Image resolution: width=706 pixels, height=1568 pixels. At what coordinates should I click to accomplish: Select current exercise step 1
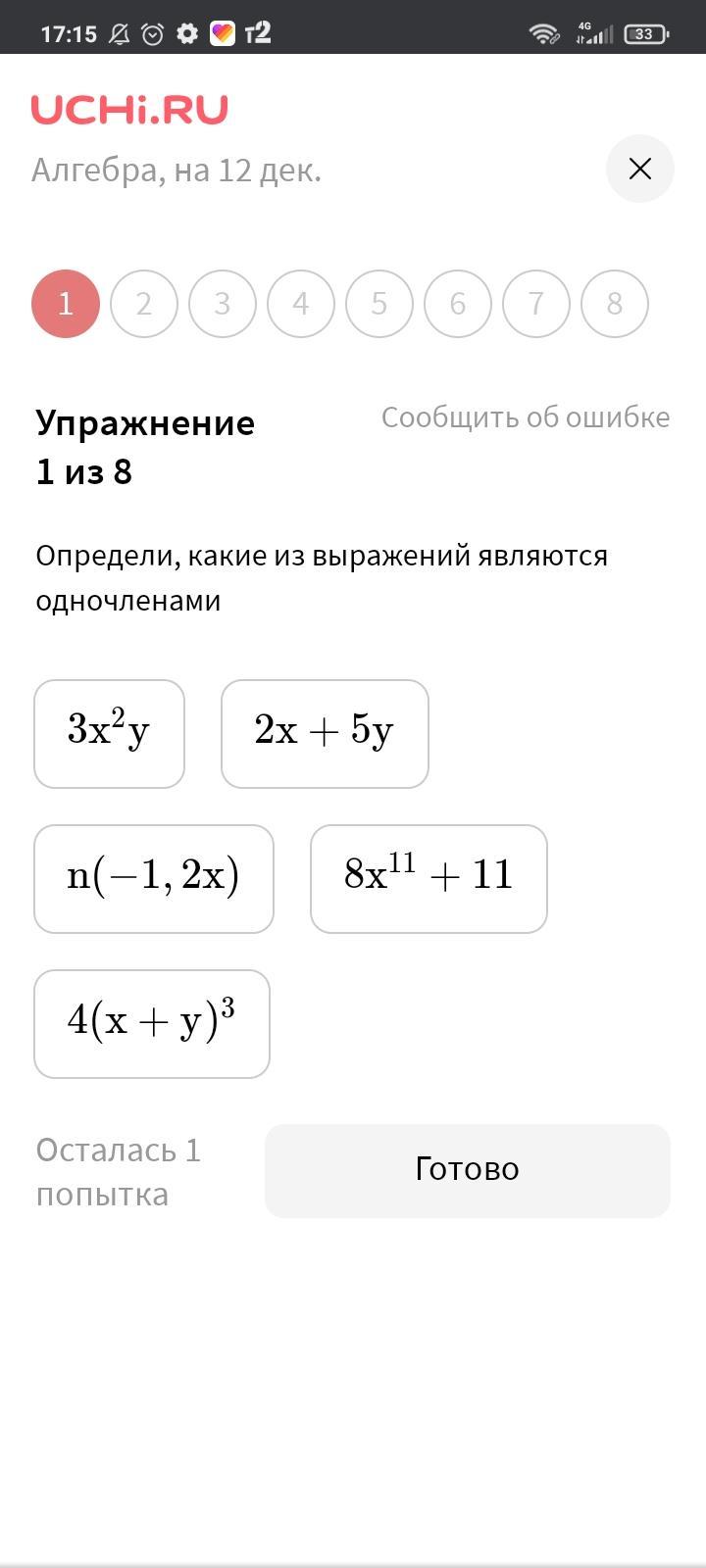click(x=66, y=304)
